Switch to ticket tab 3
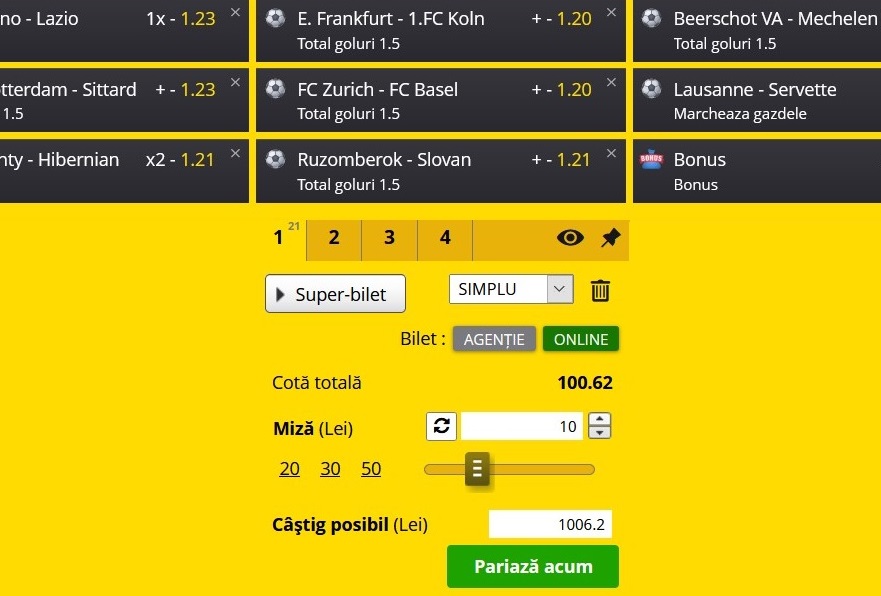881x596 pixels. point(389,238)
